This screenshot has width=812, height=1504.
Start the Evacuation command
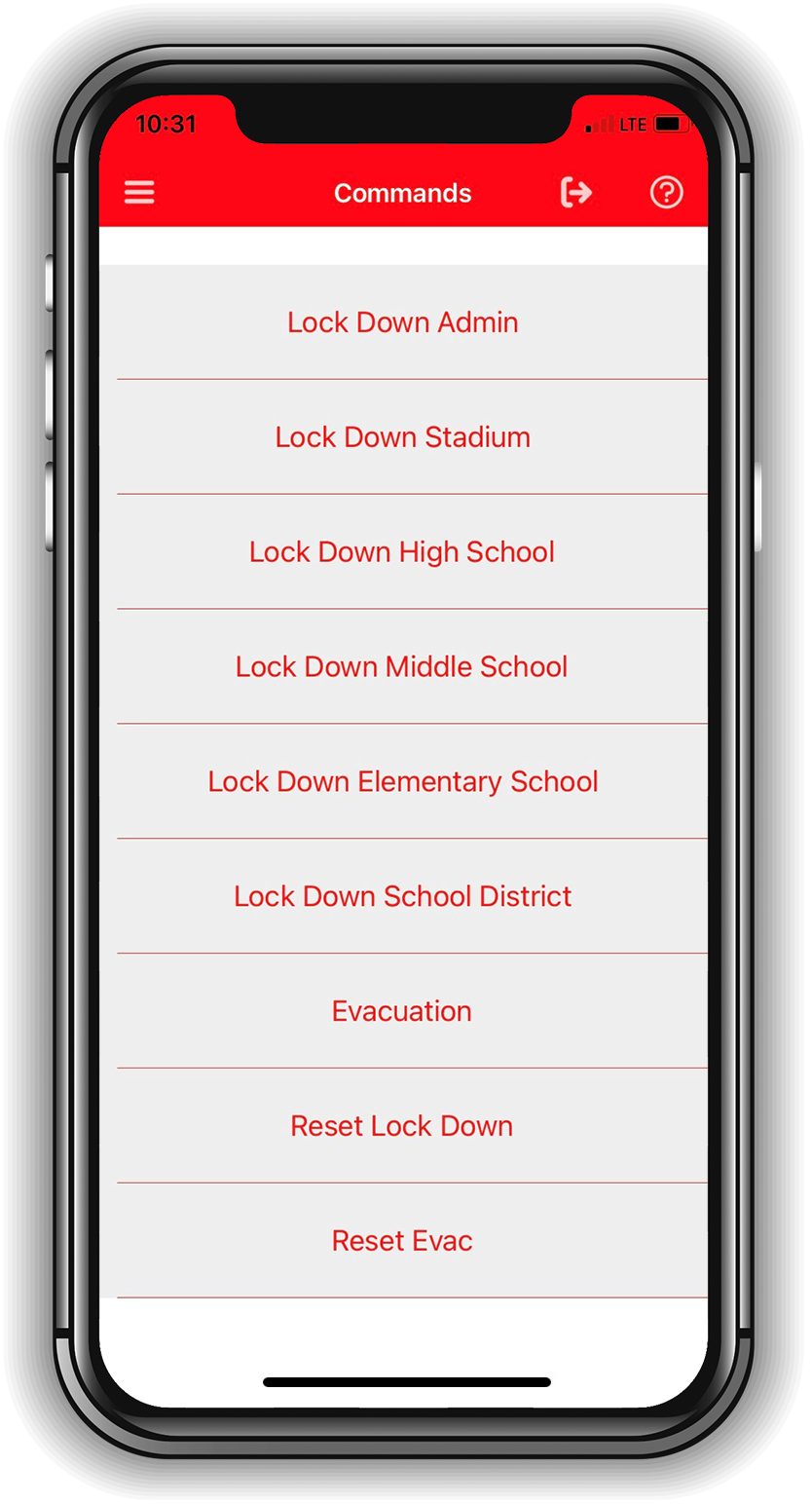(x=403, y=1012)
